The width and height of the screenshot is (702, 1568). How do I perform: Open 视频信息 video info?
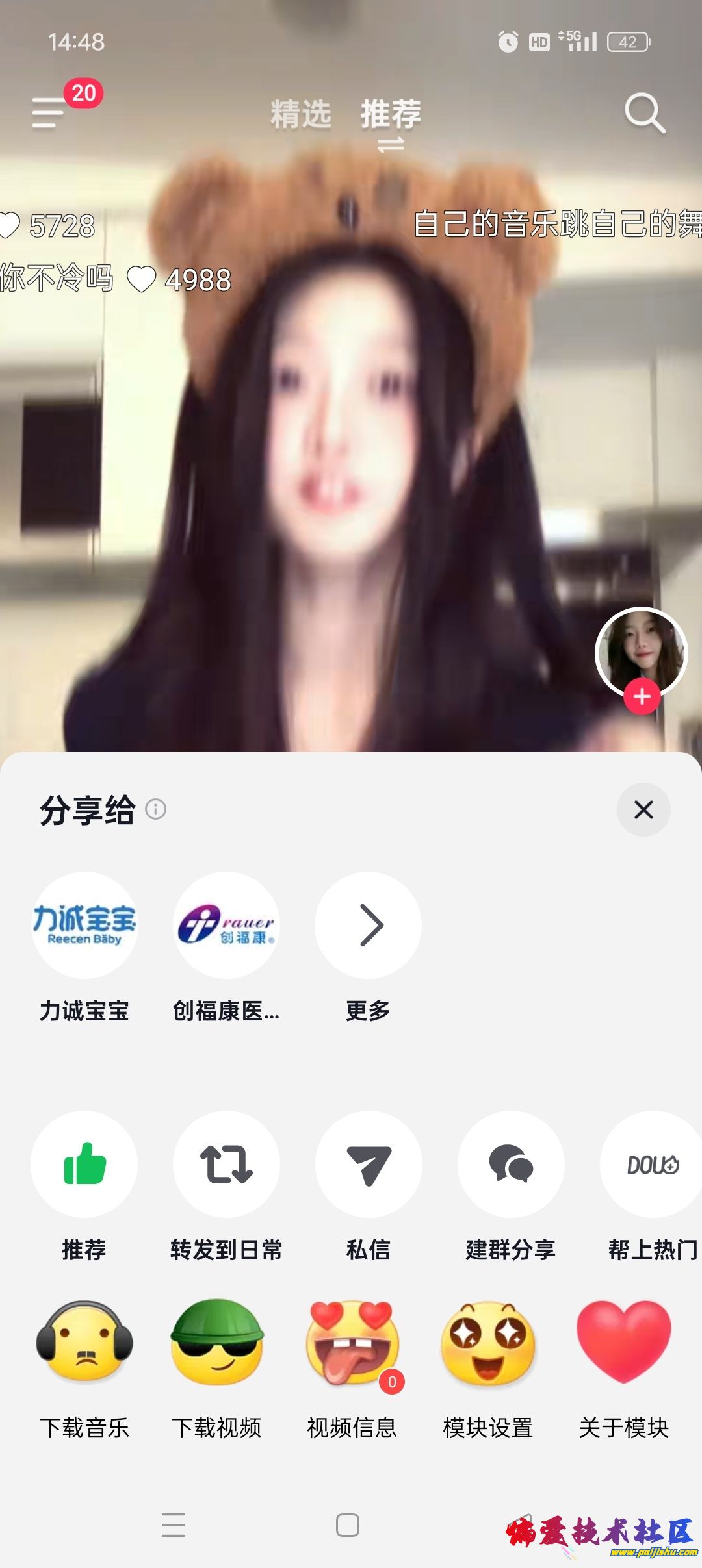[352, 1342]
